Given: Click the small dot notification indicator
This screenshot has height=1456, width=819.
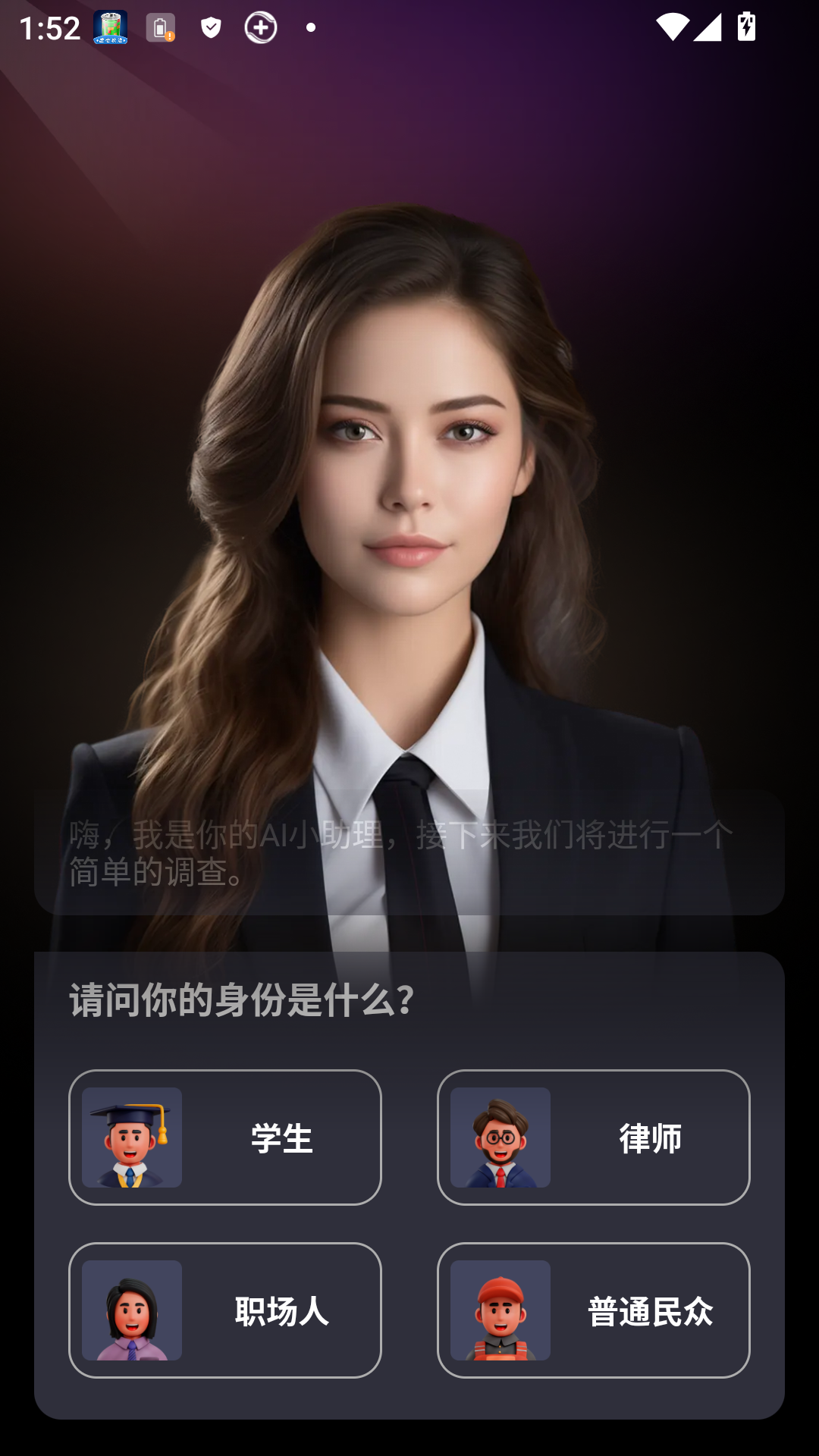Looking at the screenshot, I should (310, 29).
